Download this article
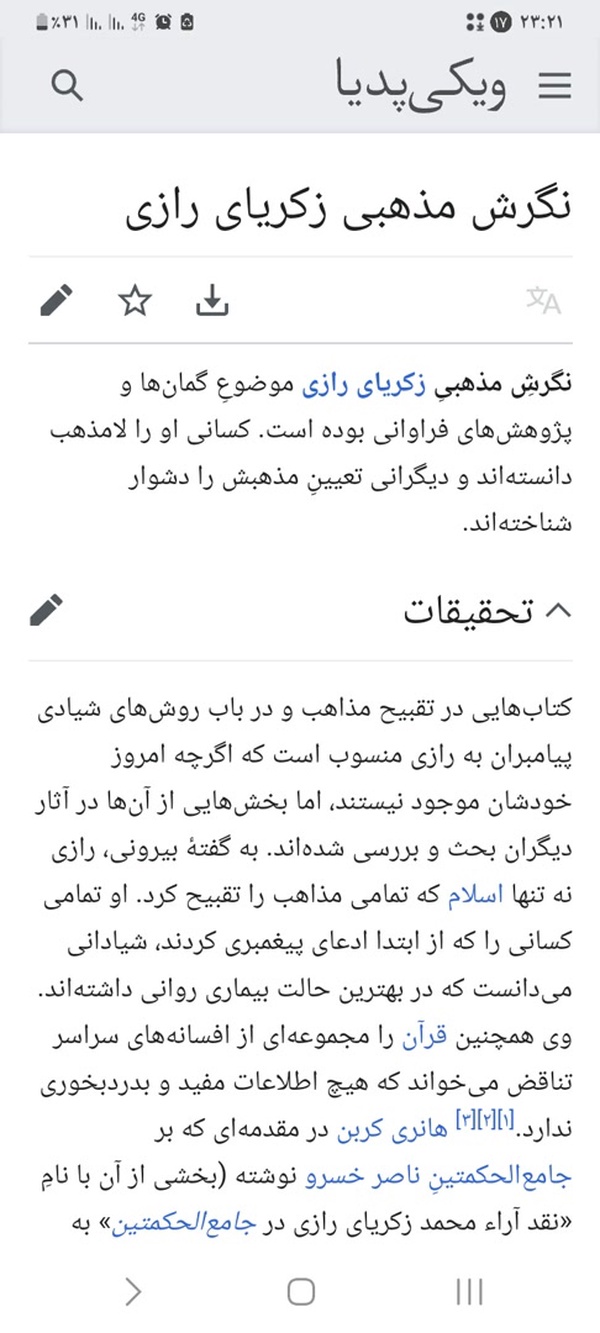This screenshot has width=600, height=1333. coord(211,300)
